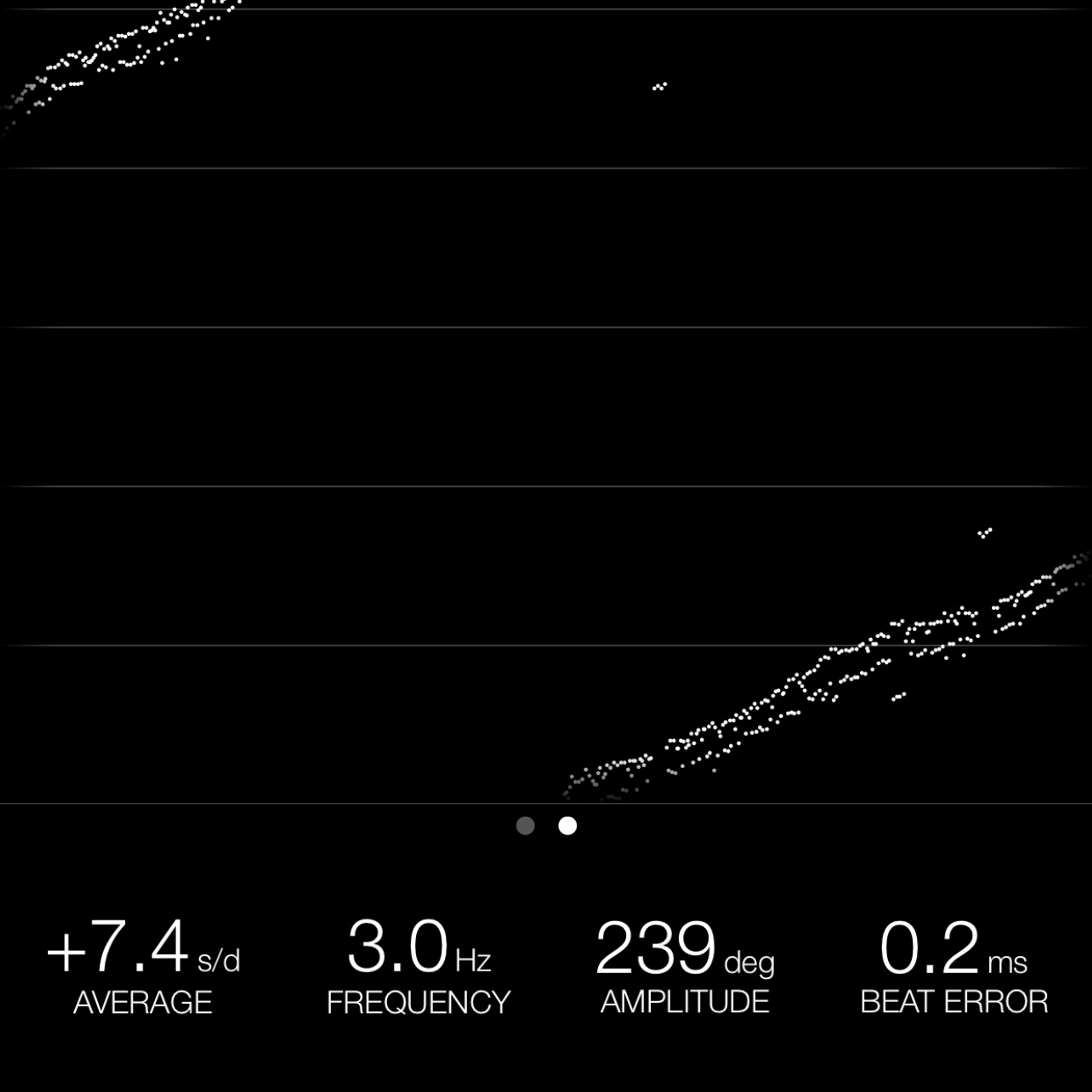The image size is (1092, 1092).
Task: Select the second page indicator dot
Action: point(568,826)
